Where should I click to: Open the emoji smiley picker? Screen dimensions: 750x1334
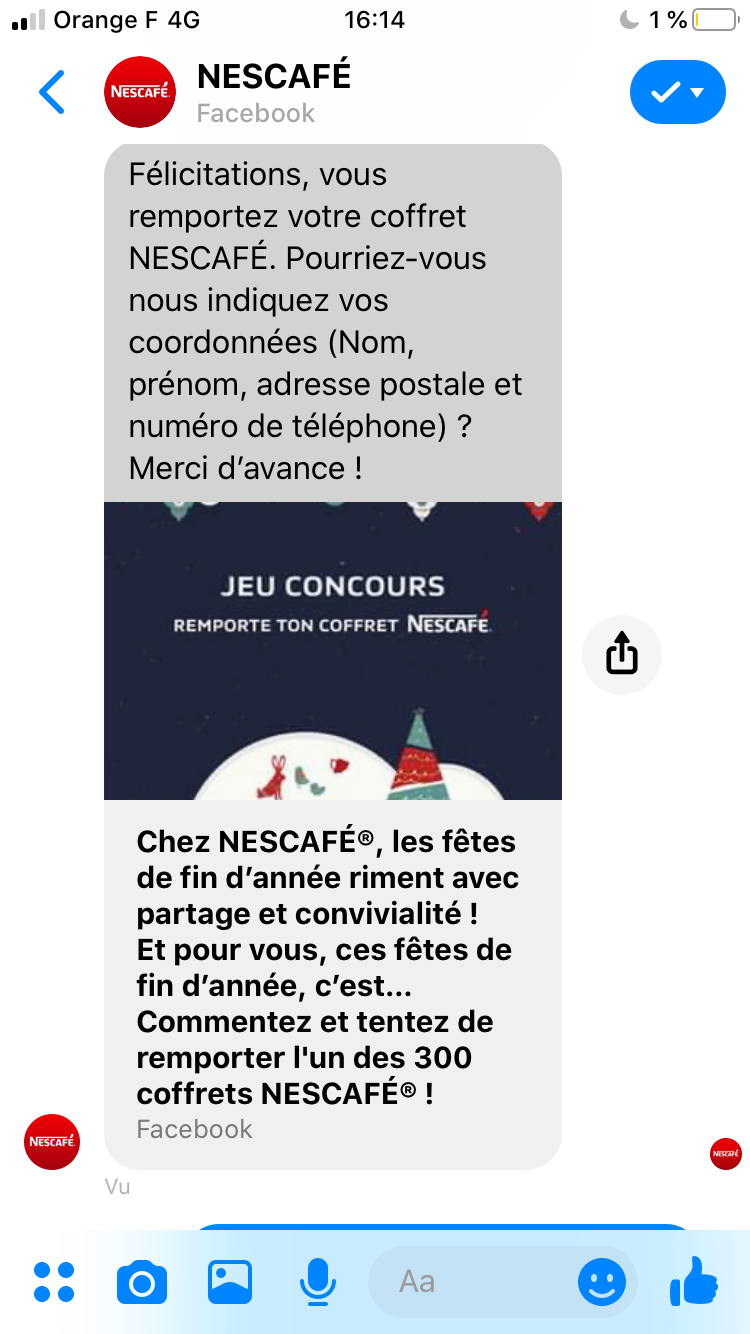click(602, 1281)
